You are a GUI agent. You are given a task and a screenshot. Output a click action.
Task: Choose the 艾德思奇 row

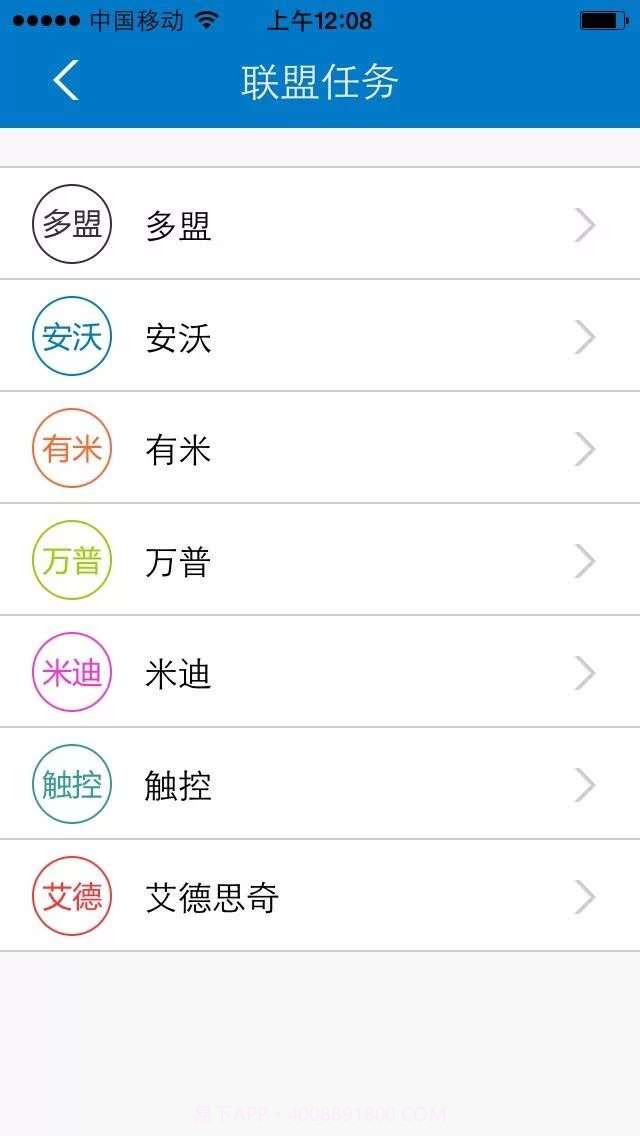(320, 896)
